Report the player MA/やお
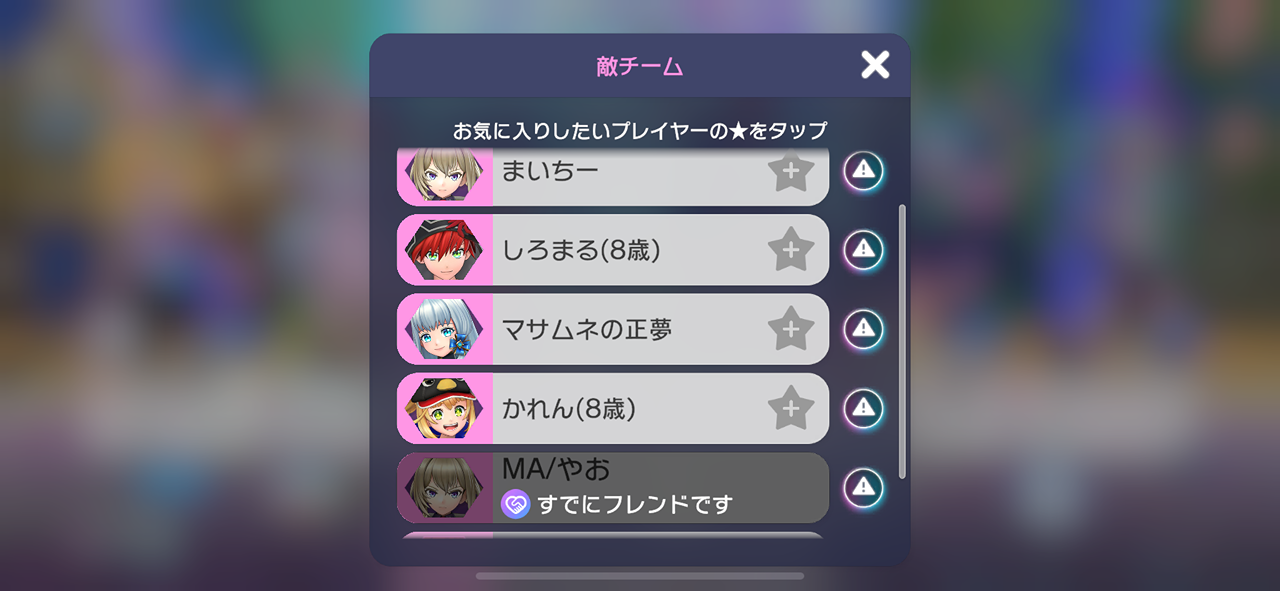 (x=864, y=487)
